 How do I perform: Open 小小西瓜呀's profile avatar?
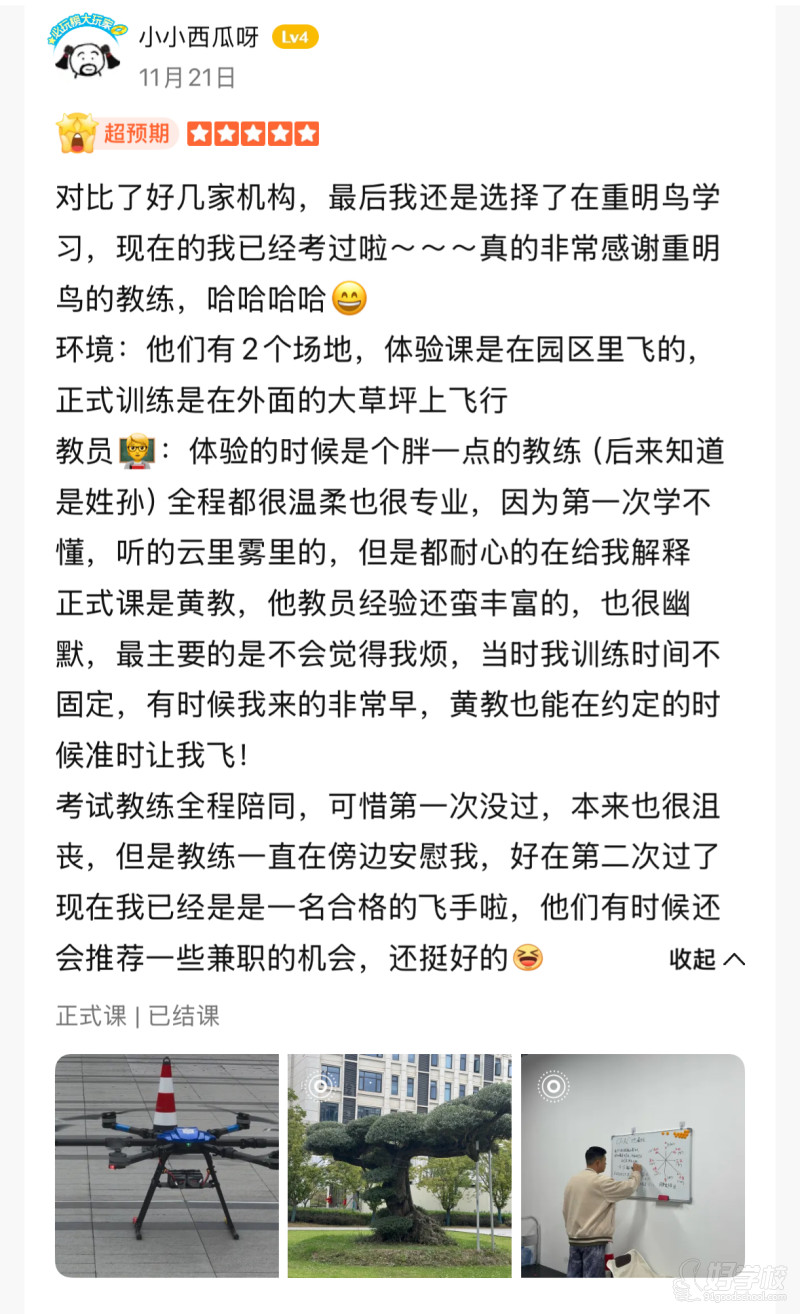coord(90,55)
